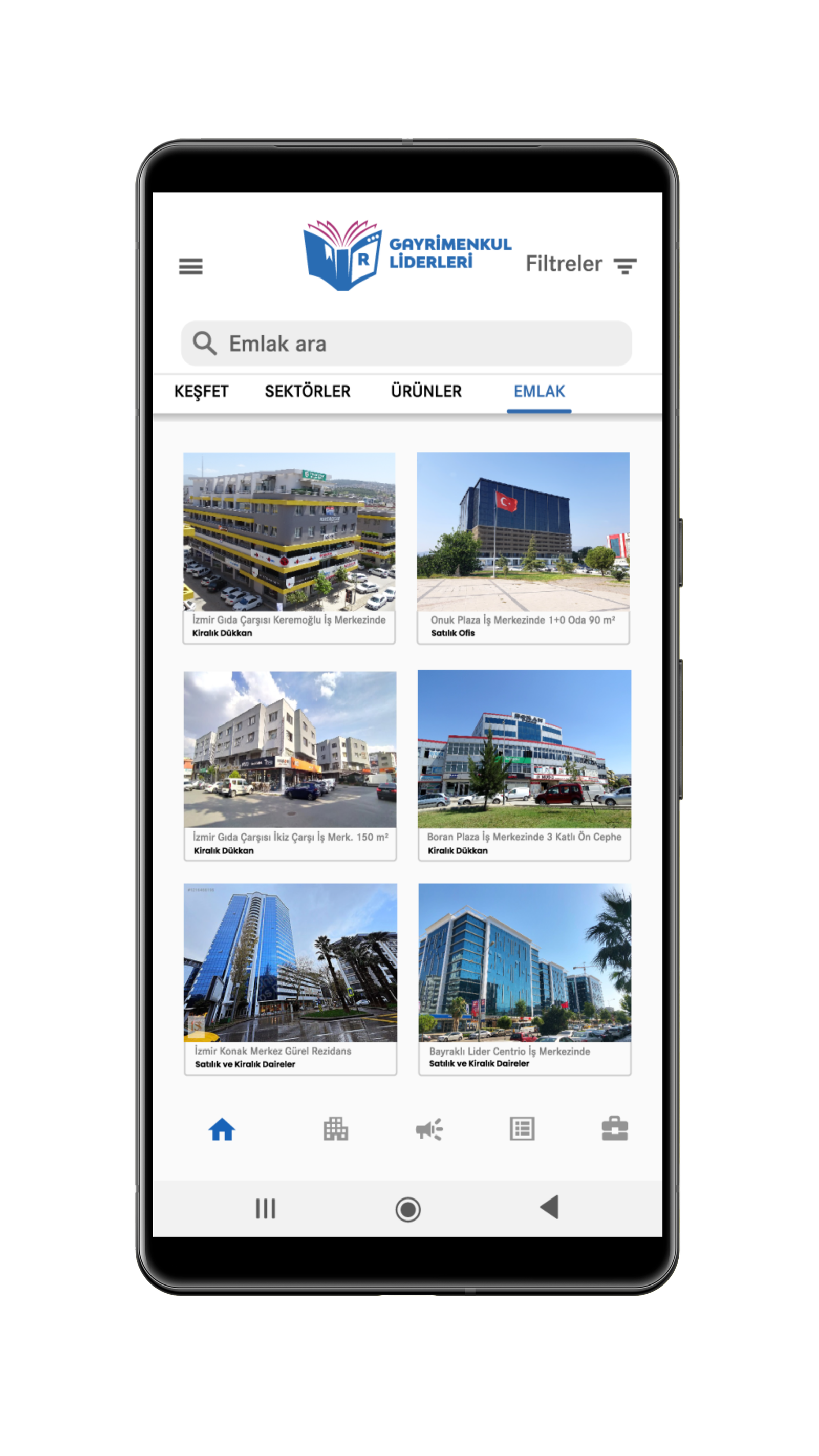819x1456 pixels.
Task: Open İkiz Çarşı İş Merk. listing
Action: click(x=289, y=765)
